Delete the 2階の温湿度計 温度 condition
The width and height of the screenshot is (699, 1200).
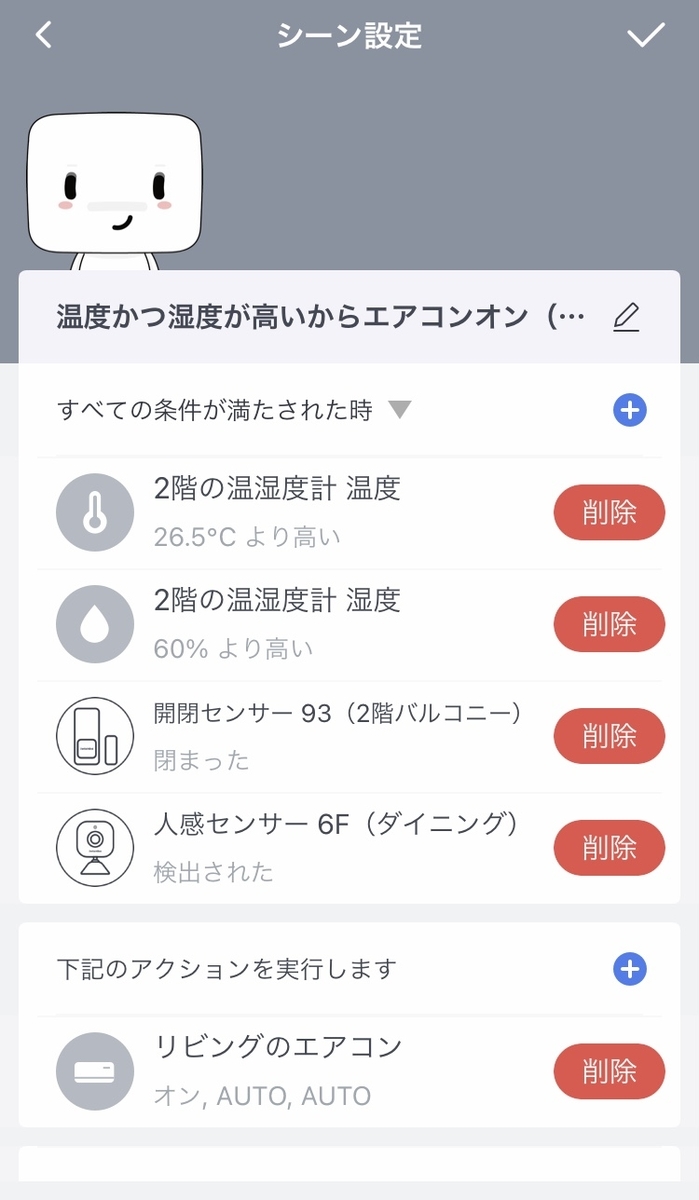(609, 512)
